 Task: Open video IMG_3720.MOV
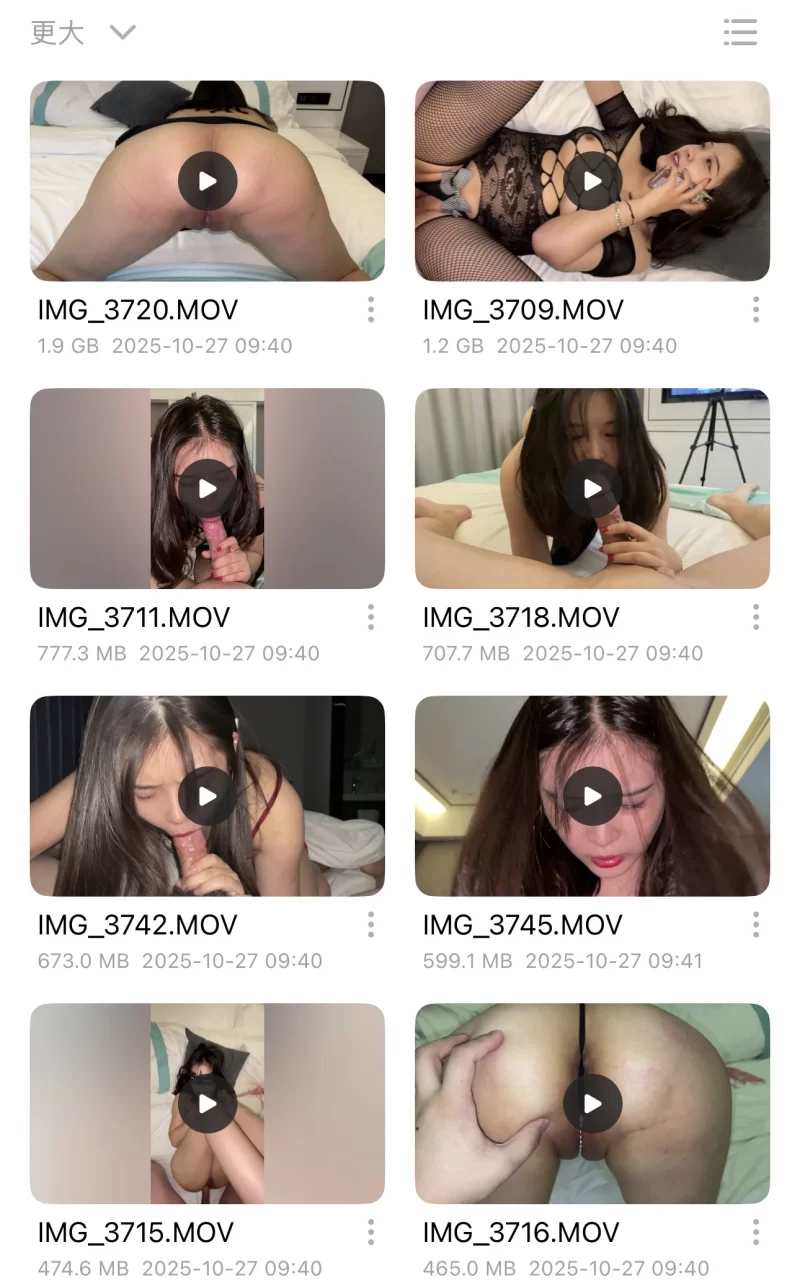207,181
